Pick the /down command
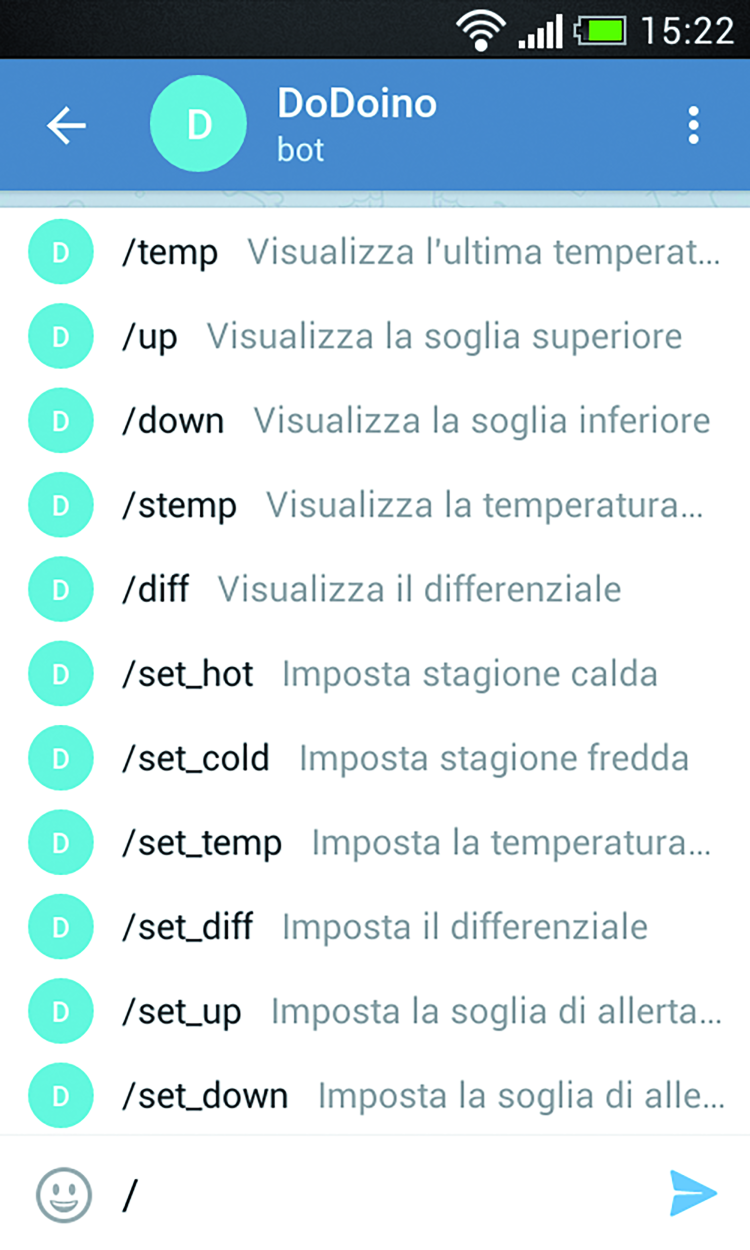The height and width of the screenshot is (1250, 750). tap(375, 421)
